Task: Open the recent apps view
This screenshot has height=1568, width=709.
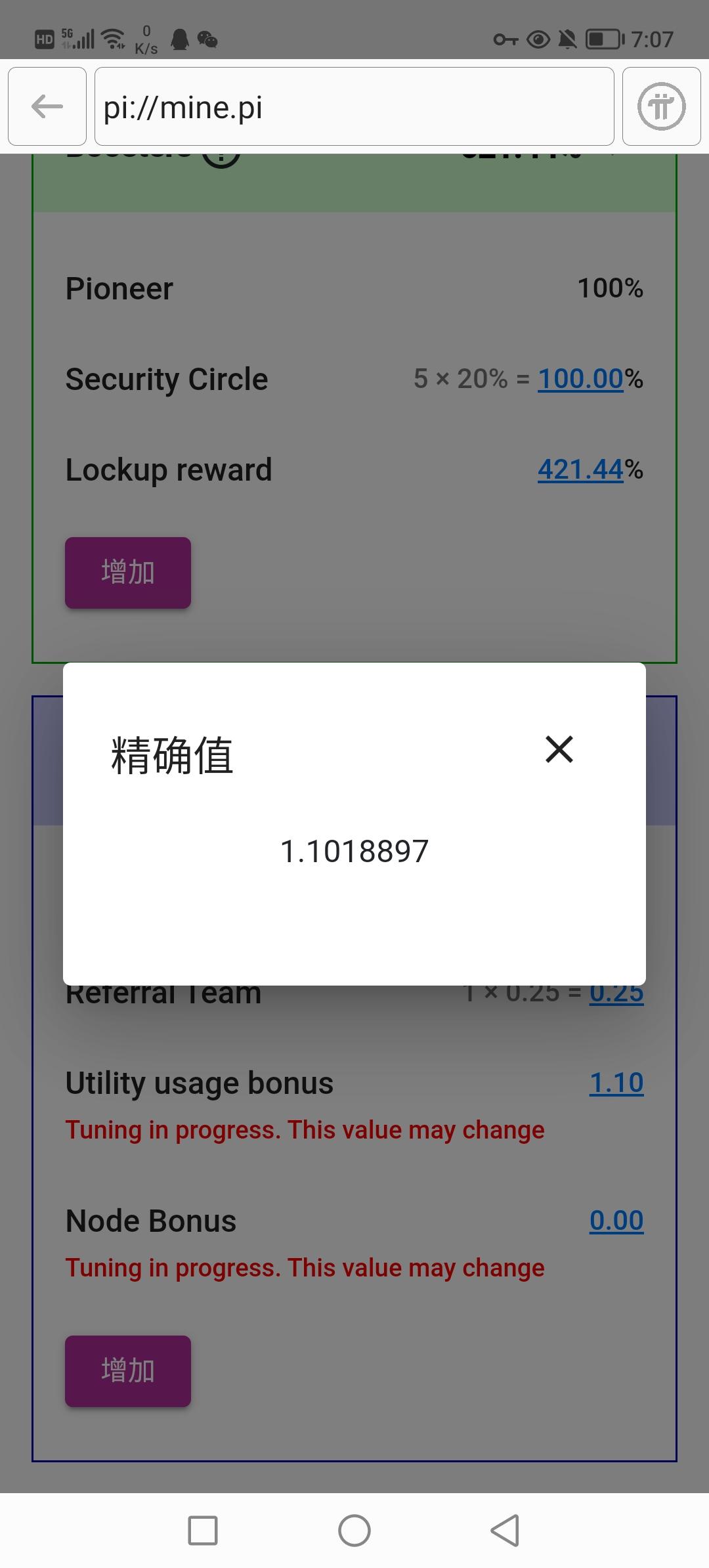Action: click(203, 1531)
